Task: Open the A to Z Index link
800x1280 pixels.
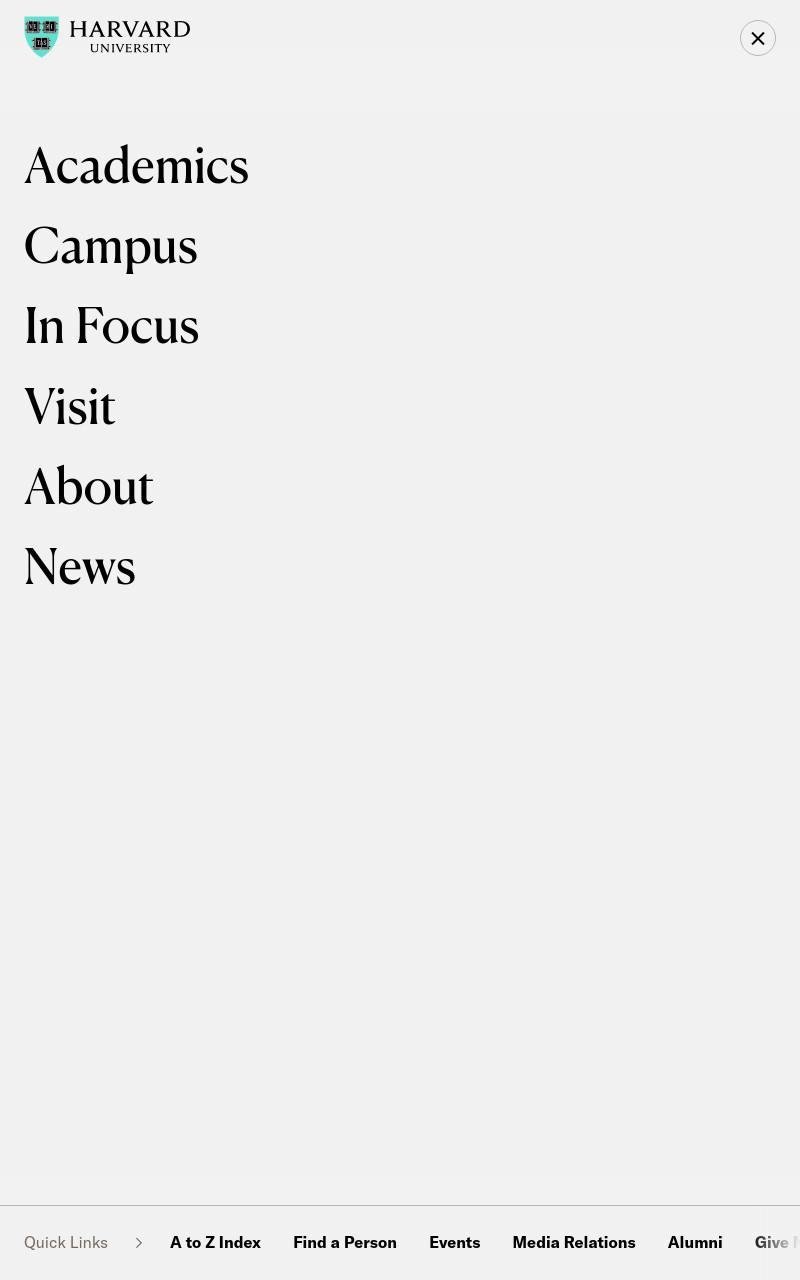Action: click(215, 1242)
